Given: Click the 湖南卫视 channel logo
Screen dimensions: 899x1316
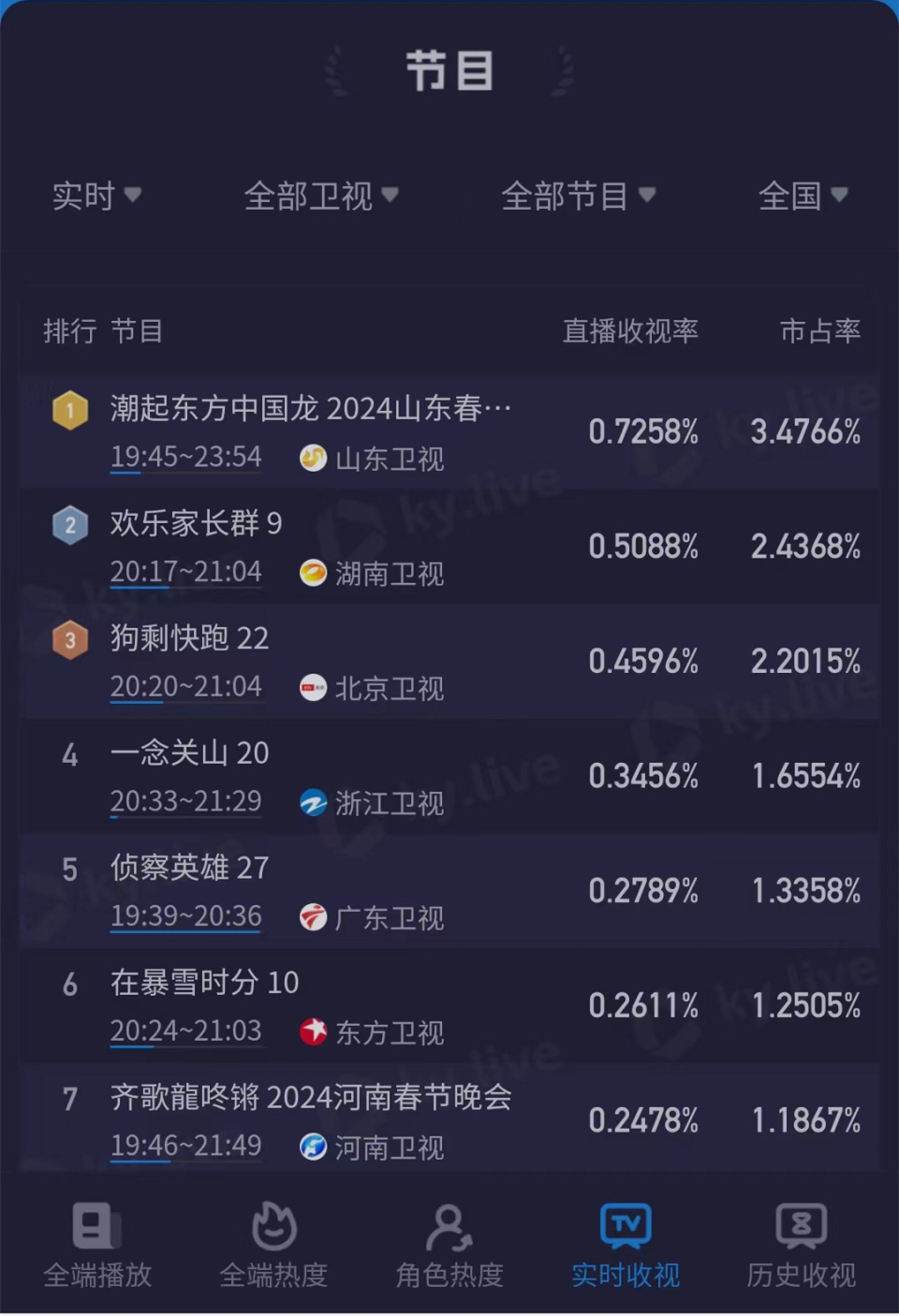Looking at the screenshot, I should pos(313,574).
